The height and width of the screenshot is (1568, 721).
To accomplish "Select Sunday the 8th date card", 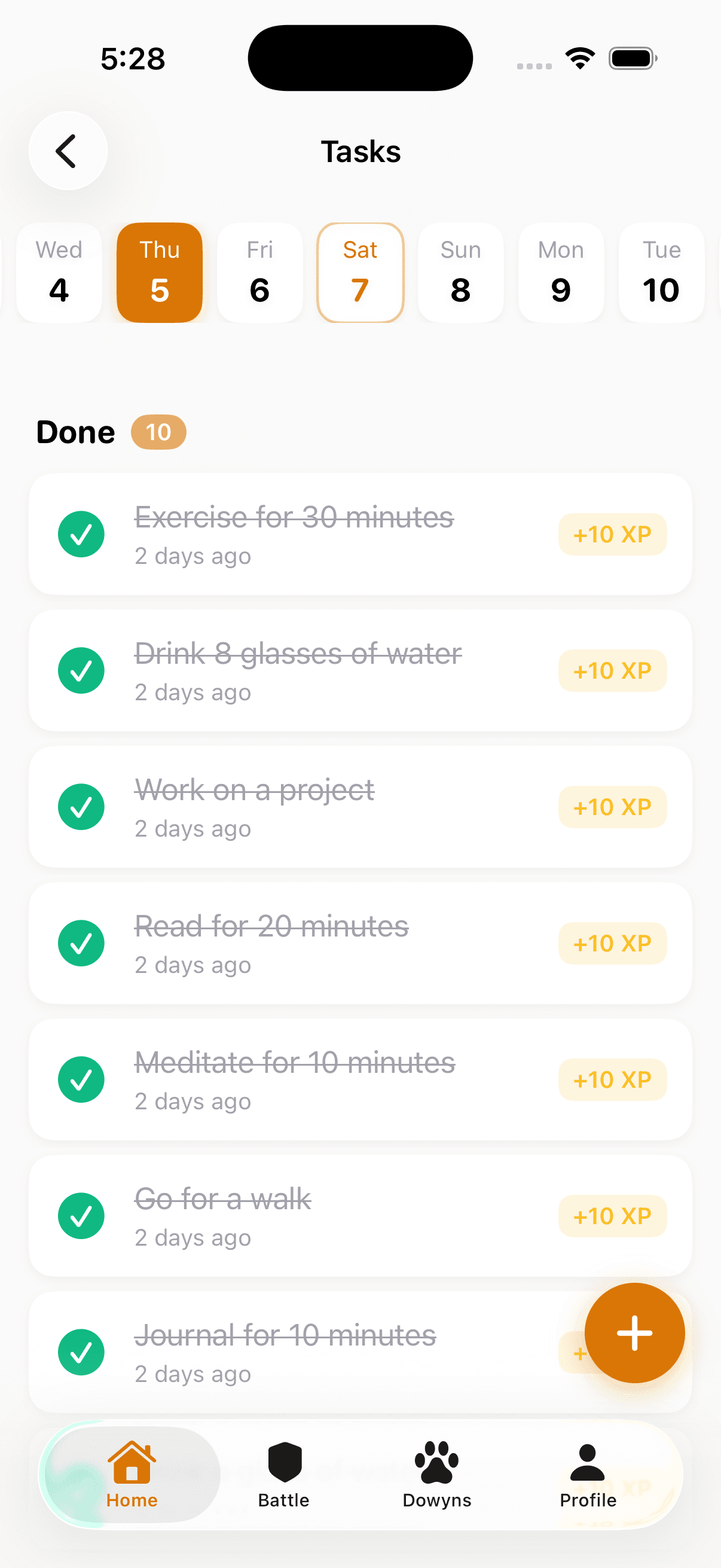I will tap(460, 272).
